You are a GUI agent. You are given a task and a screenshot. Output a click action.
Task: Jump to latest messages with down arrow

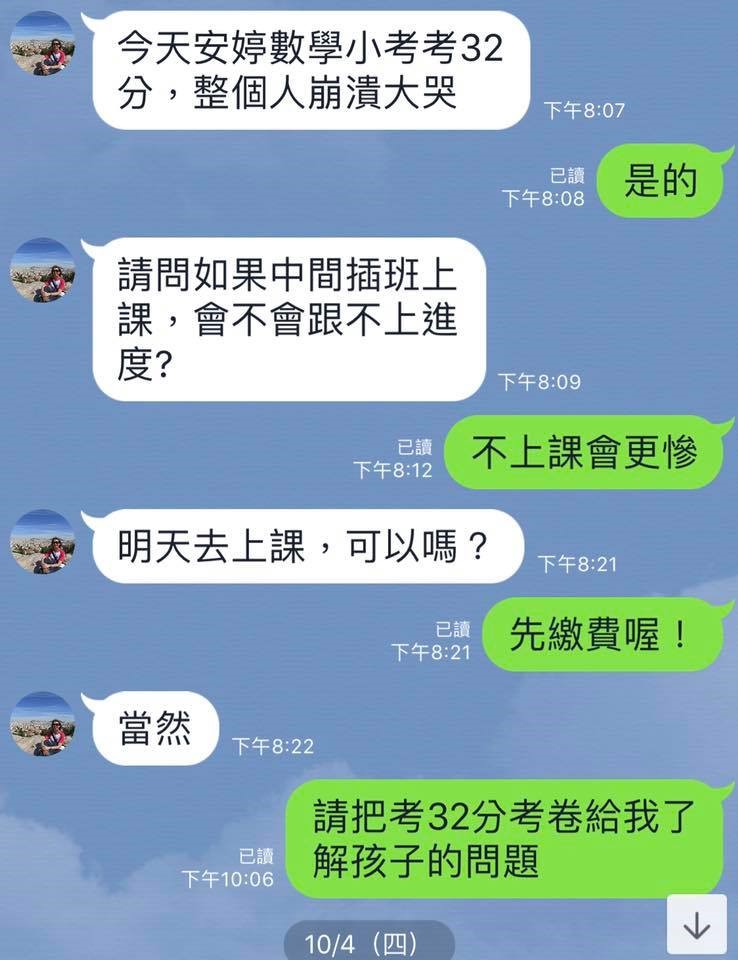(x=696, y=926)
